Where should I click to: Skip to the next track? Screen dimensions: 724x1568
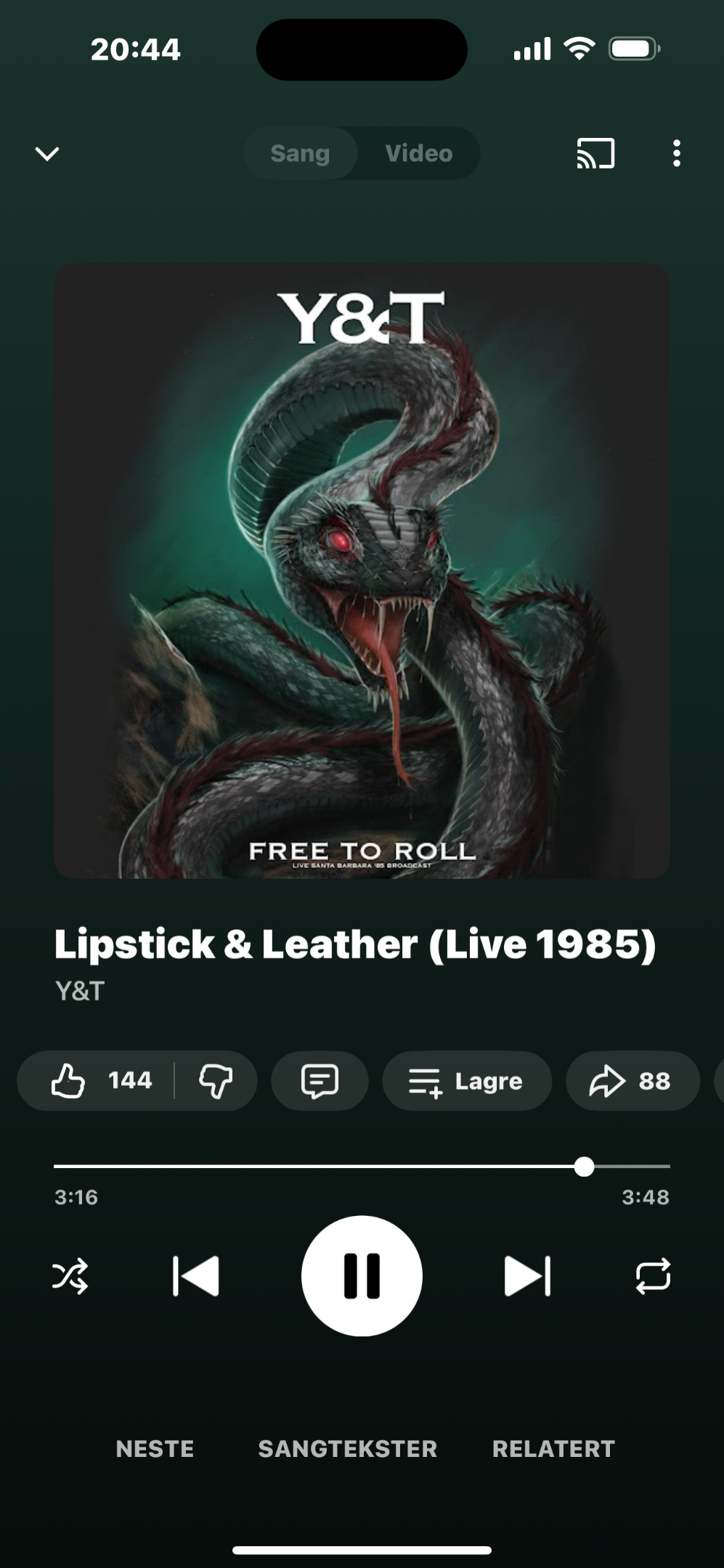527,1276
